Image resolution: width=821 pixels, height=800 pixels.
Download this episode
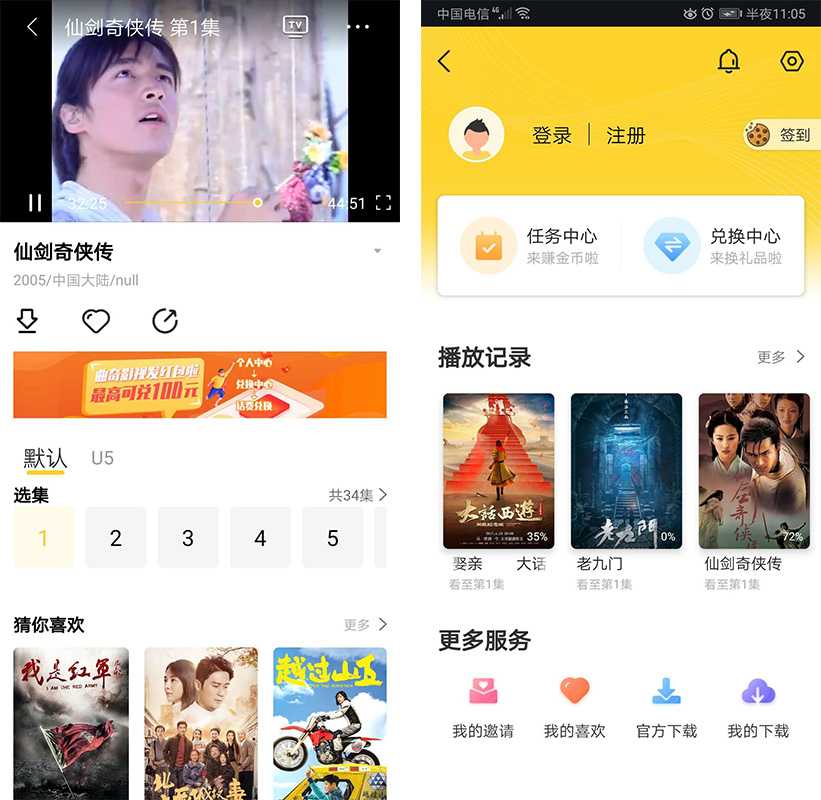pos(28,321)
